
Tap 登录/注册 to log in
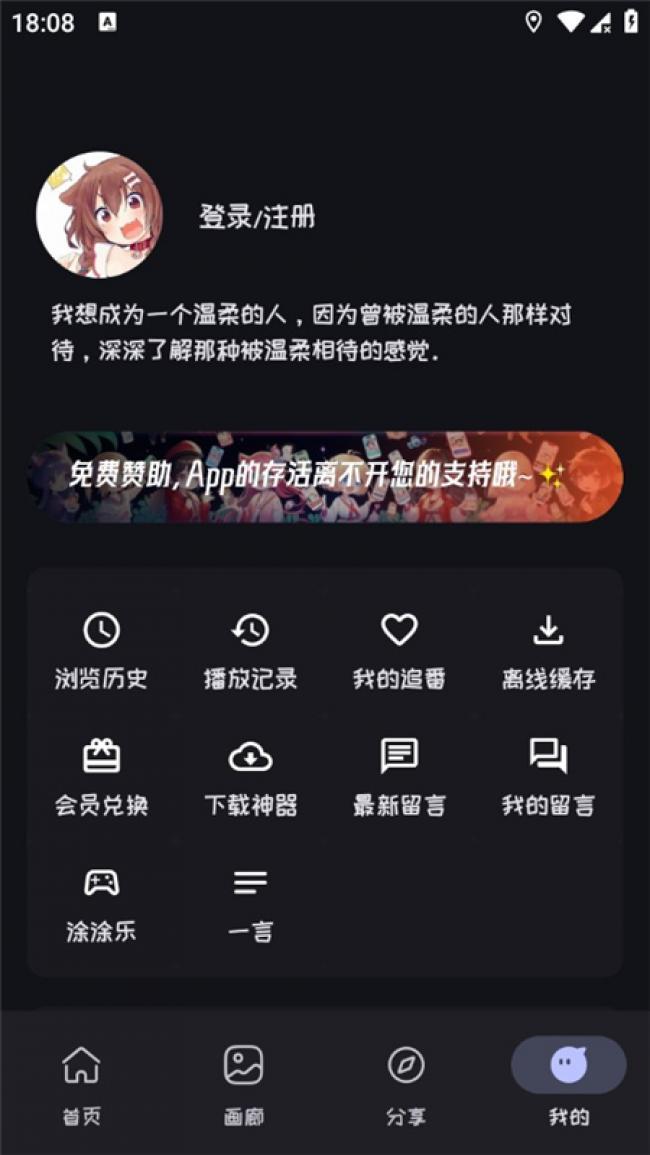[x=256, y=217]
